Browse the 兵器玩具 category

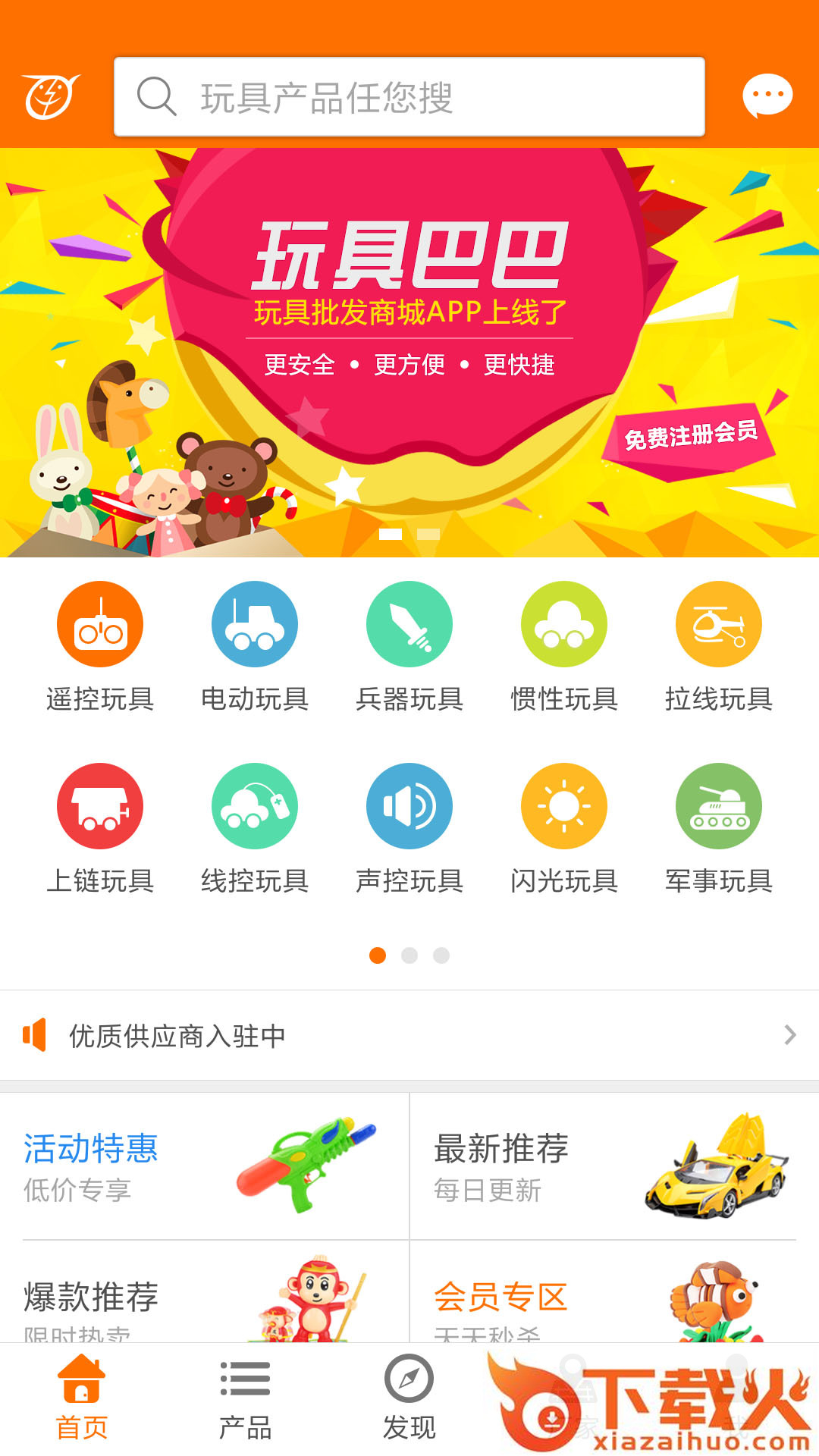click(x=409, y=645)
